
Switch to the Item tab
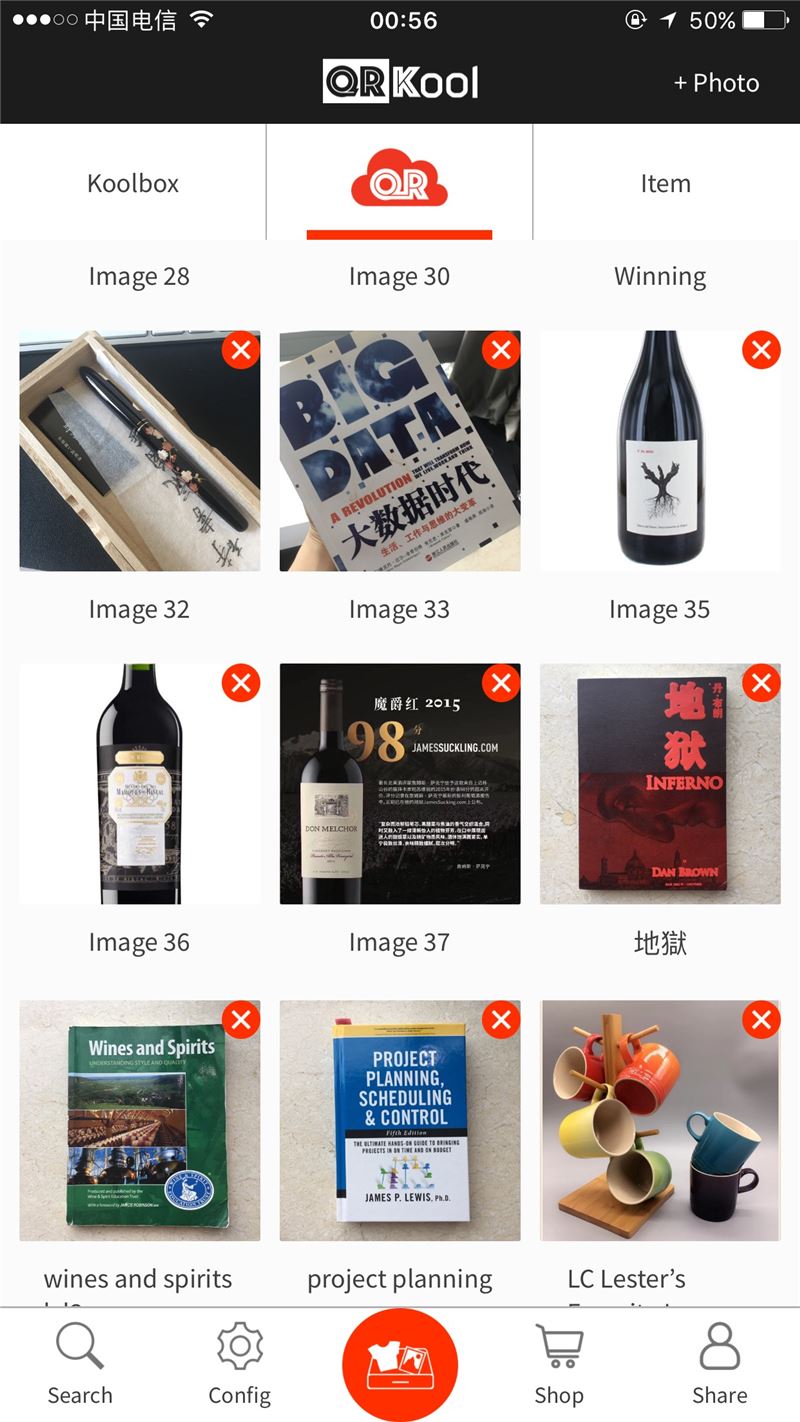pyautogui.click(x=666, y=183)
